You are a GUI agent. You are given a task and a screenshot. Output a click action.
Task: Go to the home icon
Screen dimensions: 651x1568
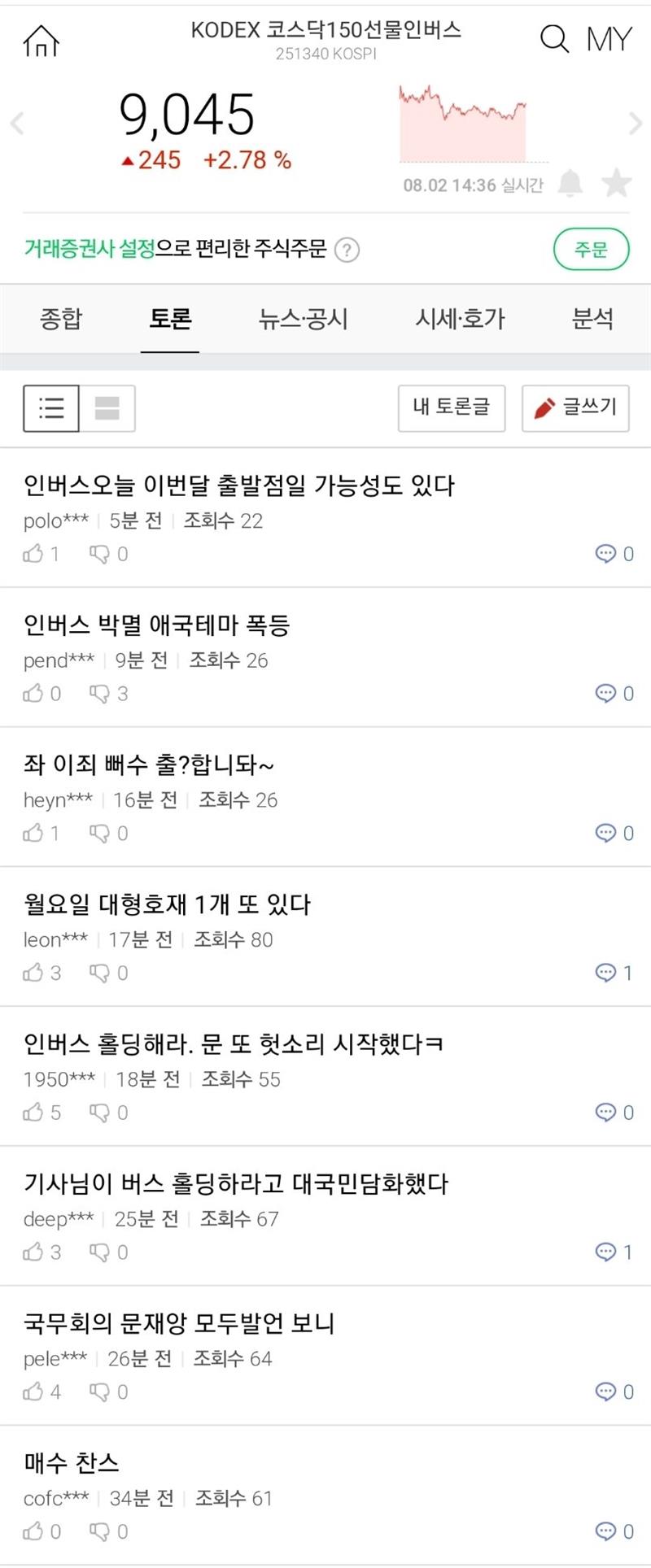(x=41, y=39)
